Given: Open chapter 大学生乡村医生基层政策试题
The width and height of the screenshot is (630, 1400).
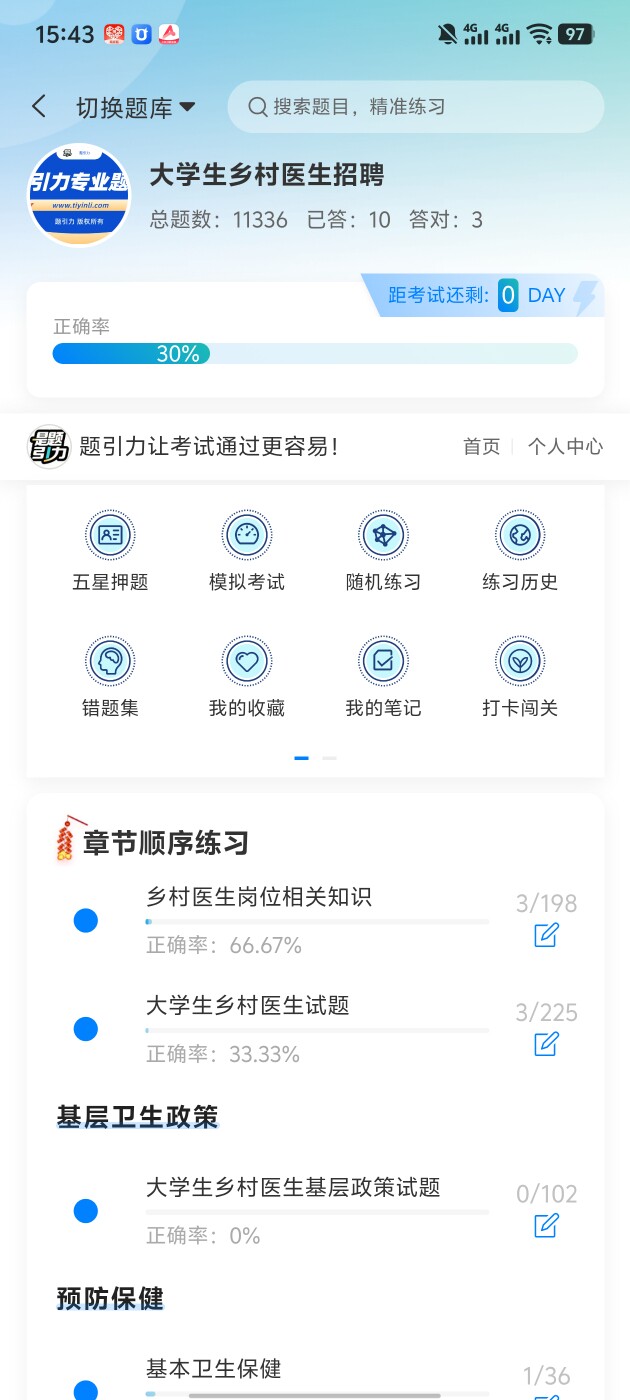Looking at the screenshot, I should pos(293,1188).
